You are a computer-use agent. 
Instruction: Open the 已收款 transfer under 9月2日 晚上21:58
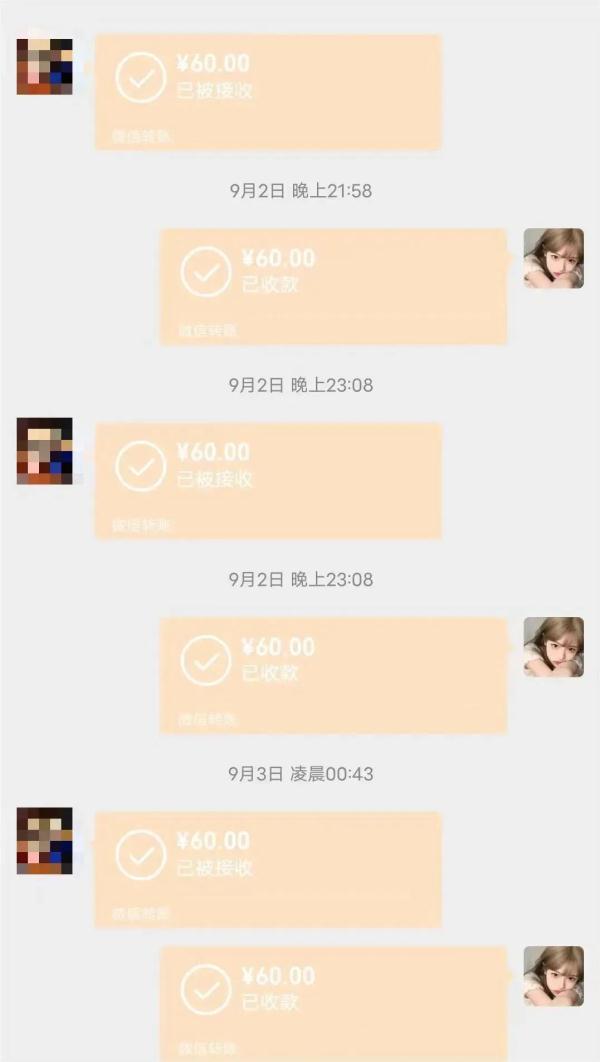tap(333, 286)
